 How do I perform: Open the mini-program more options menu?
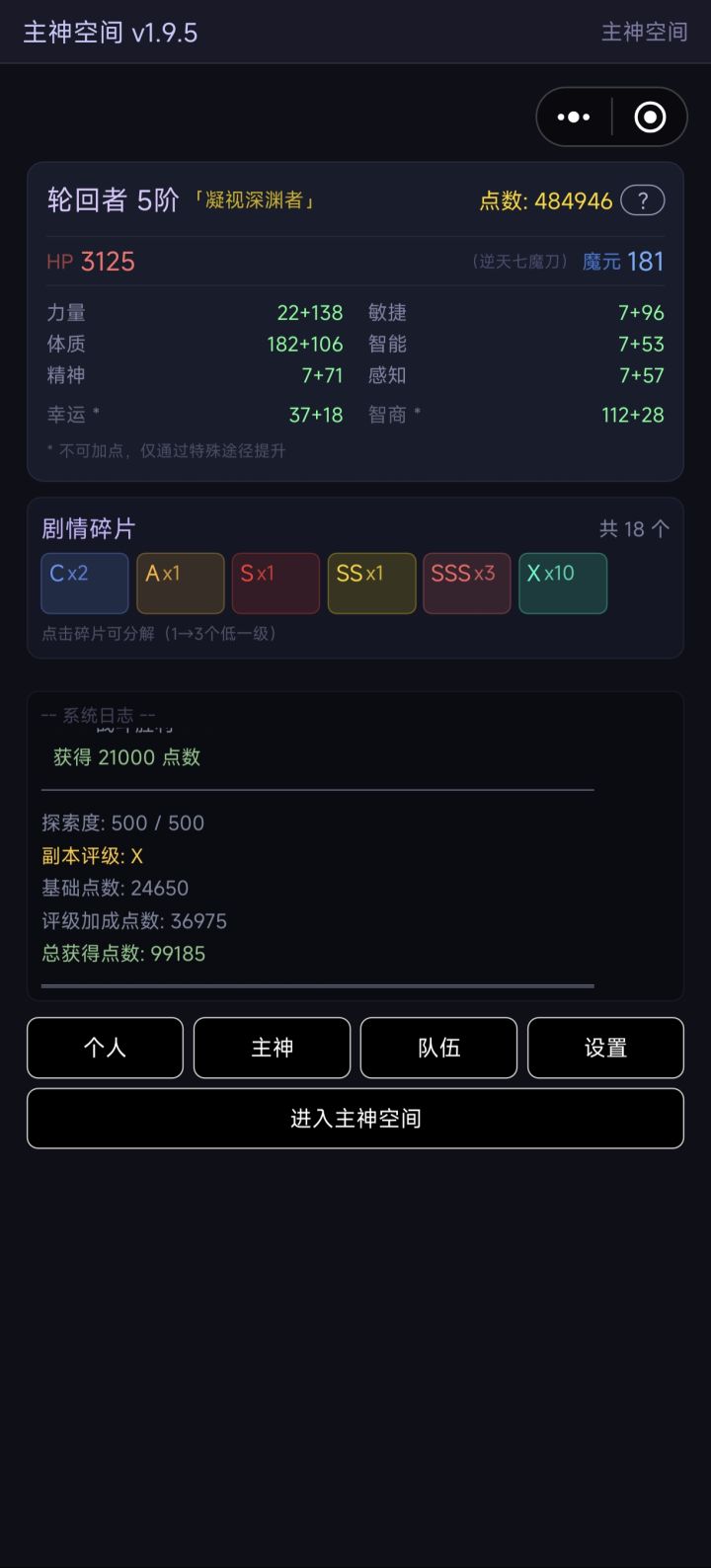573,117
